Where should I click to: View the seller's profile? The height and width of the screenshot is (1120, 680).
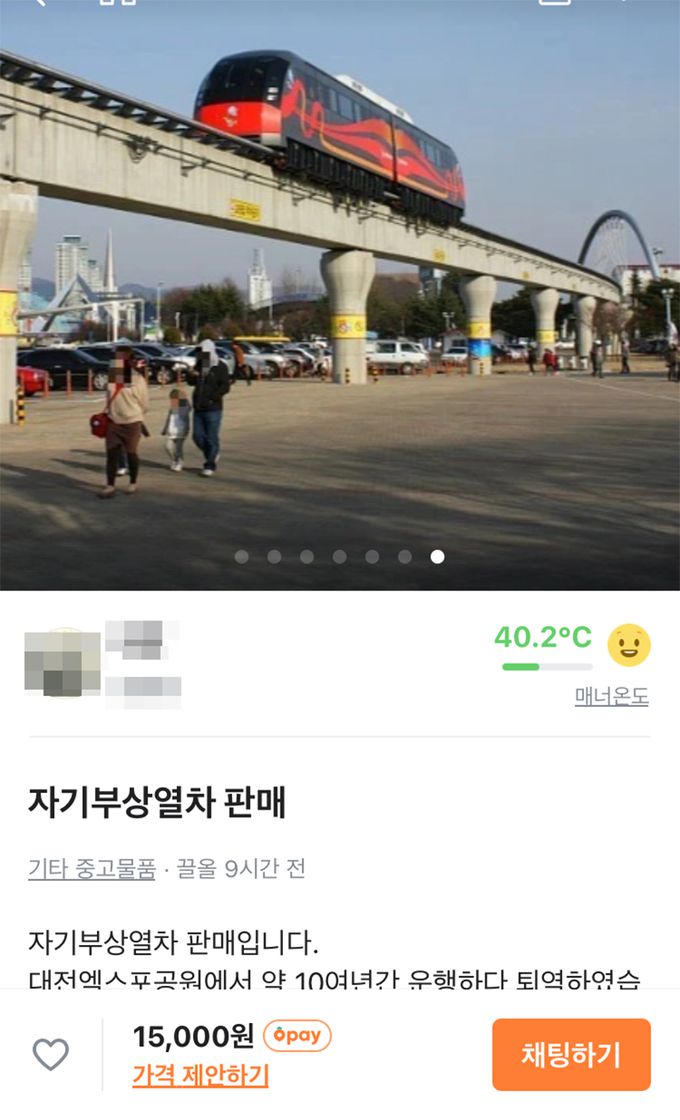pyautogui.click(x=64, y=663)
